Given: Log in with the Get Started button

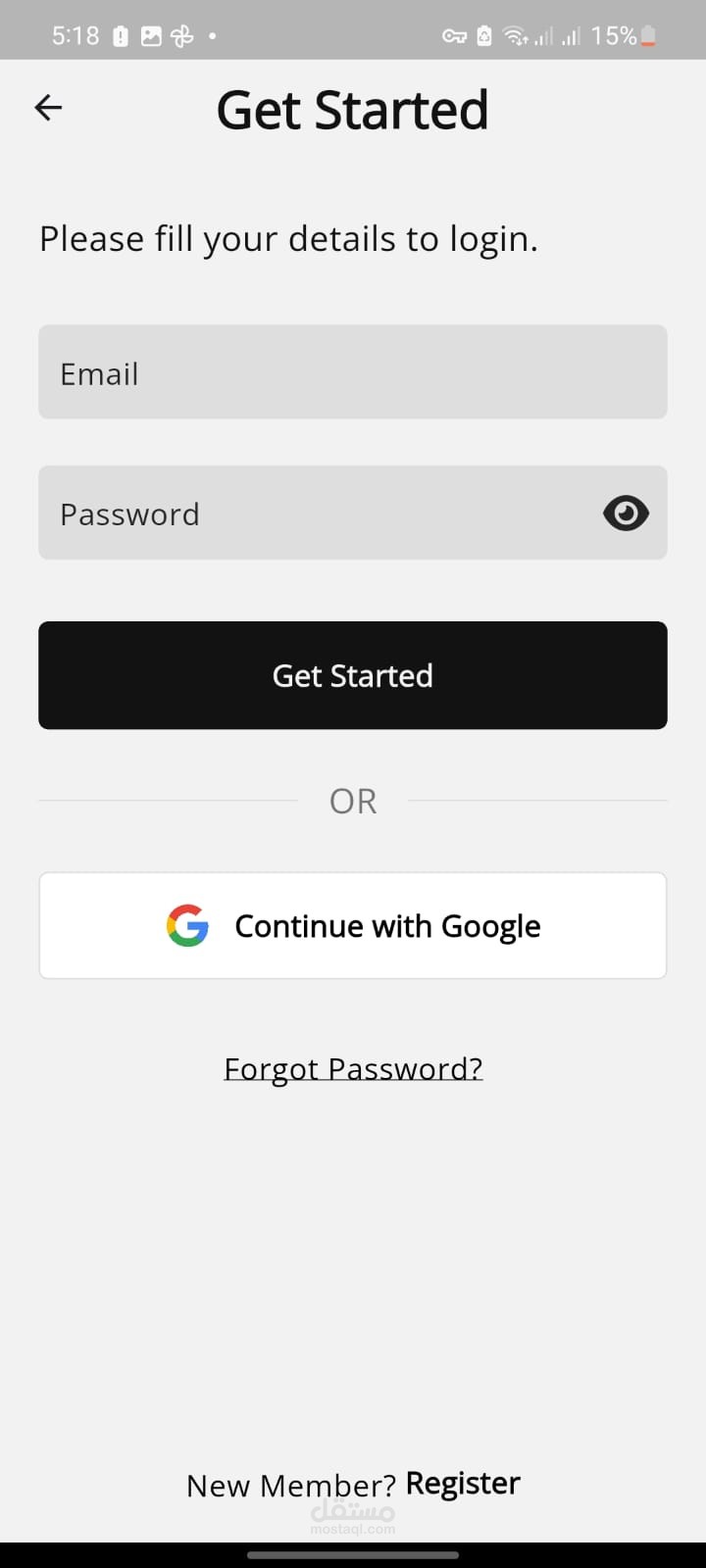Looking at the screenshot, I should click(353, 675).
